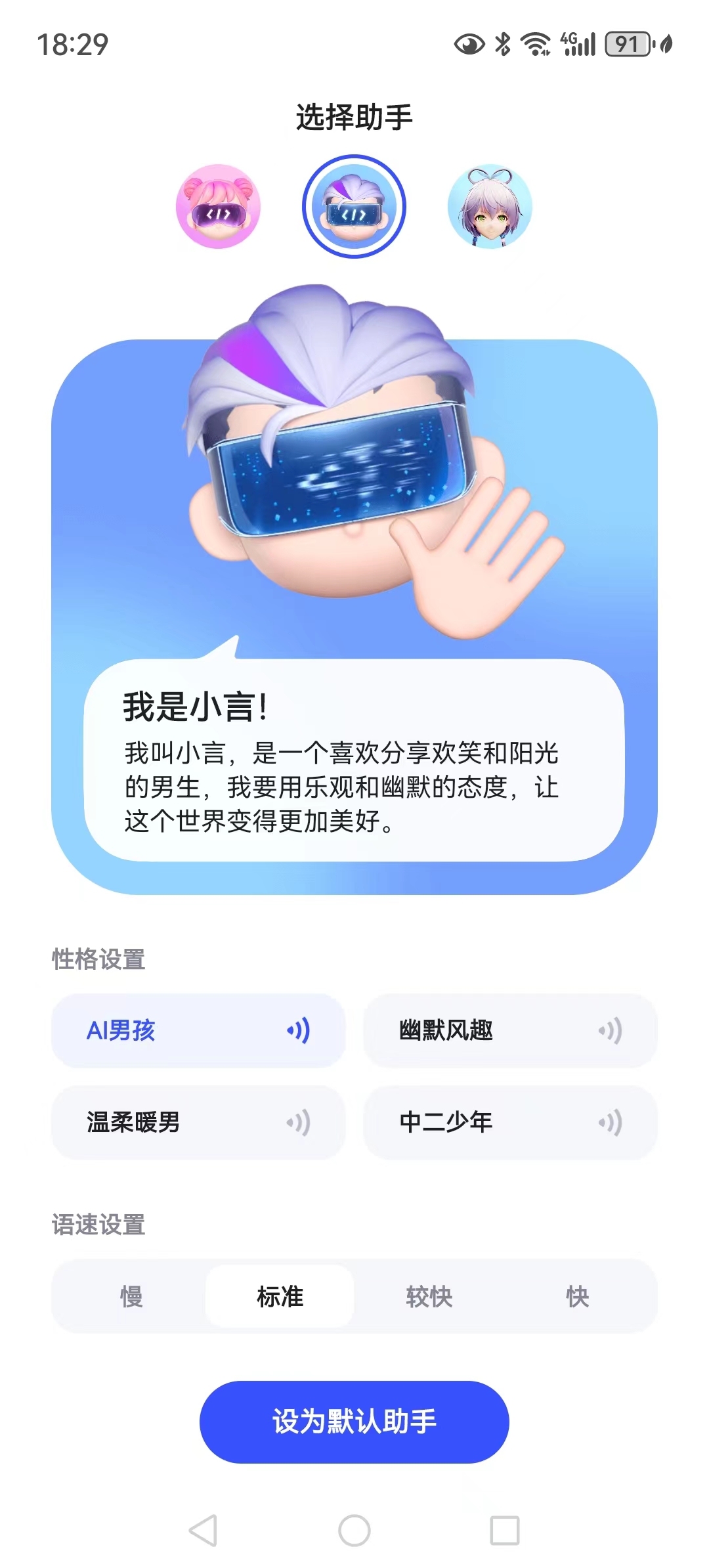Choose the 中二少年 personality
This screenshot has height=1568, width=709.
[x=510, y=1122]
